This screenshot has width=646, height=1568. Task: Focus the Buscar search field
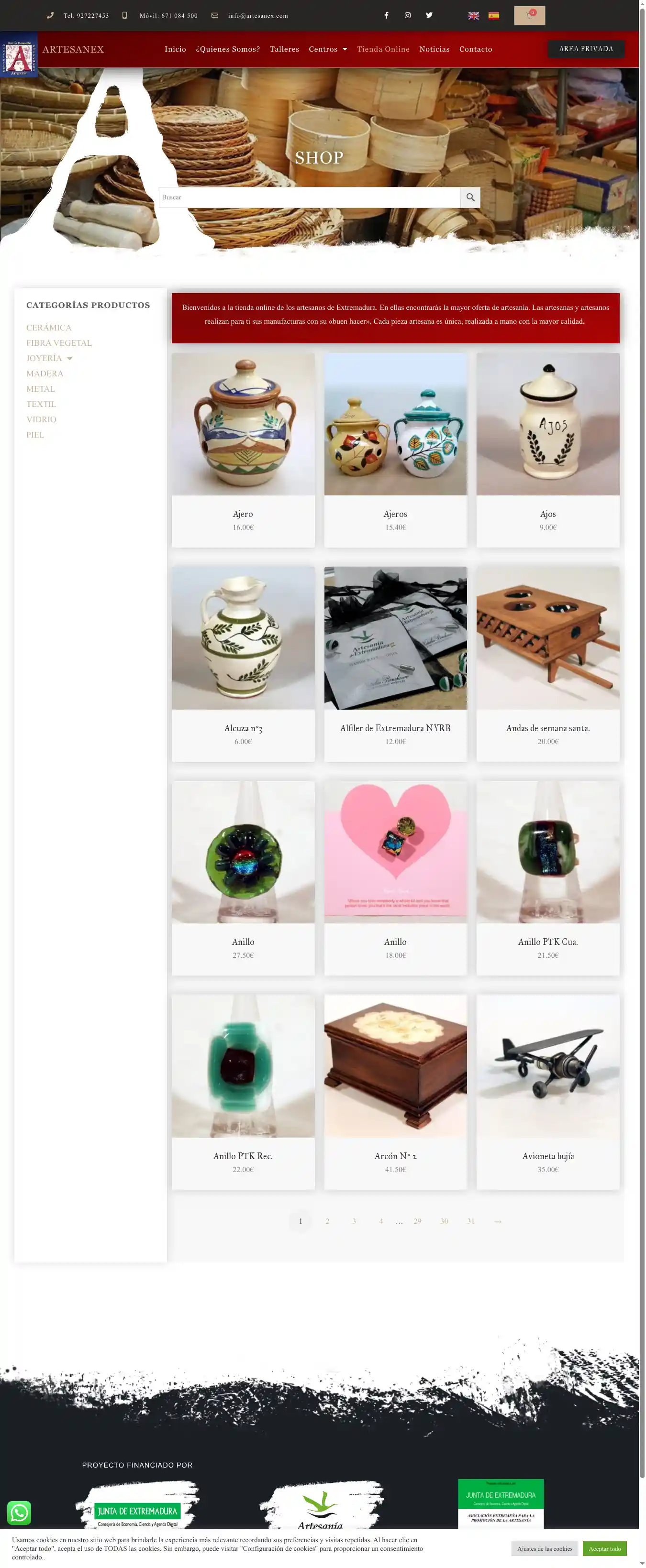(x=309, y=197)
